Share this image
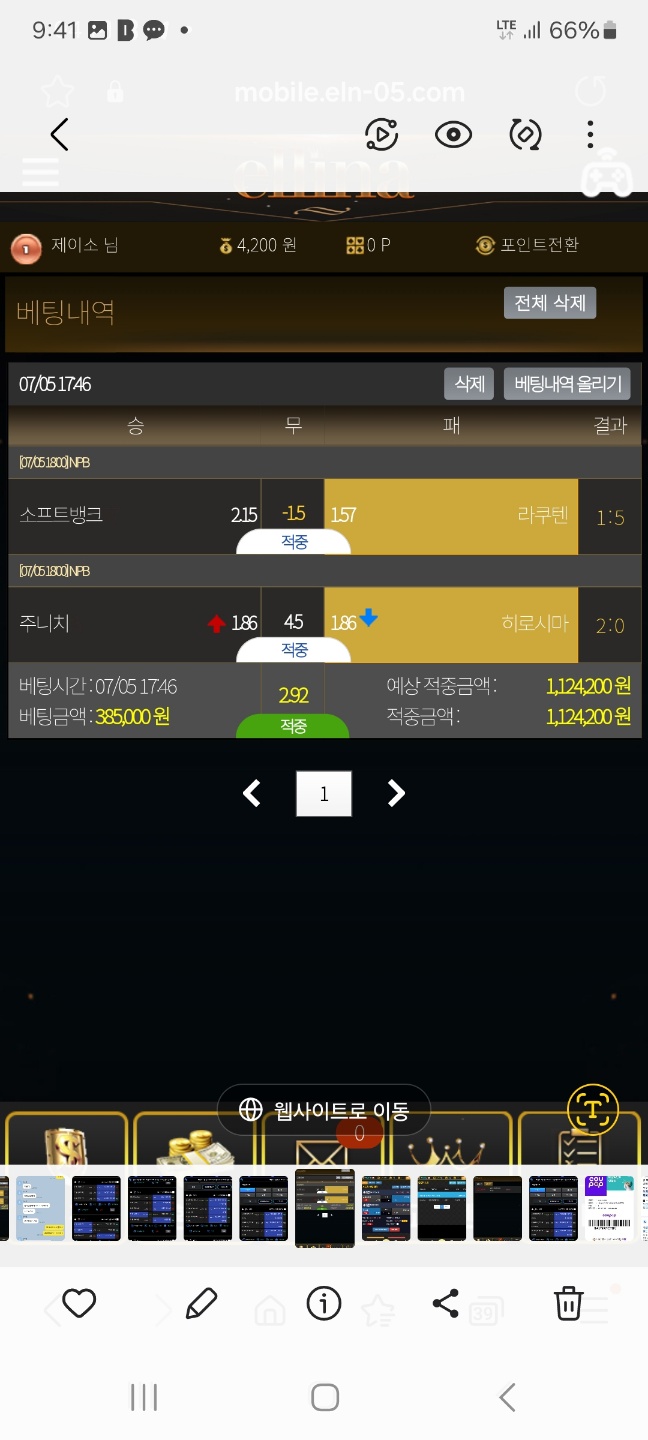Viewport: 648px width, 1440px height. pos(445,1303)
